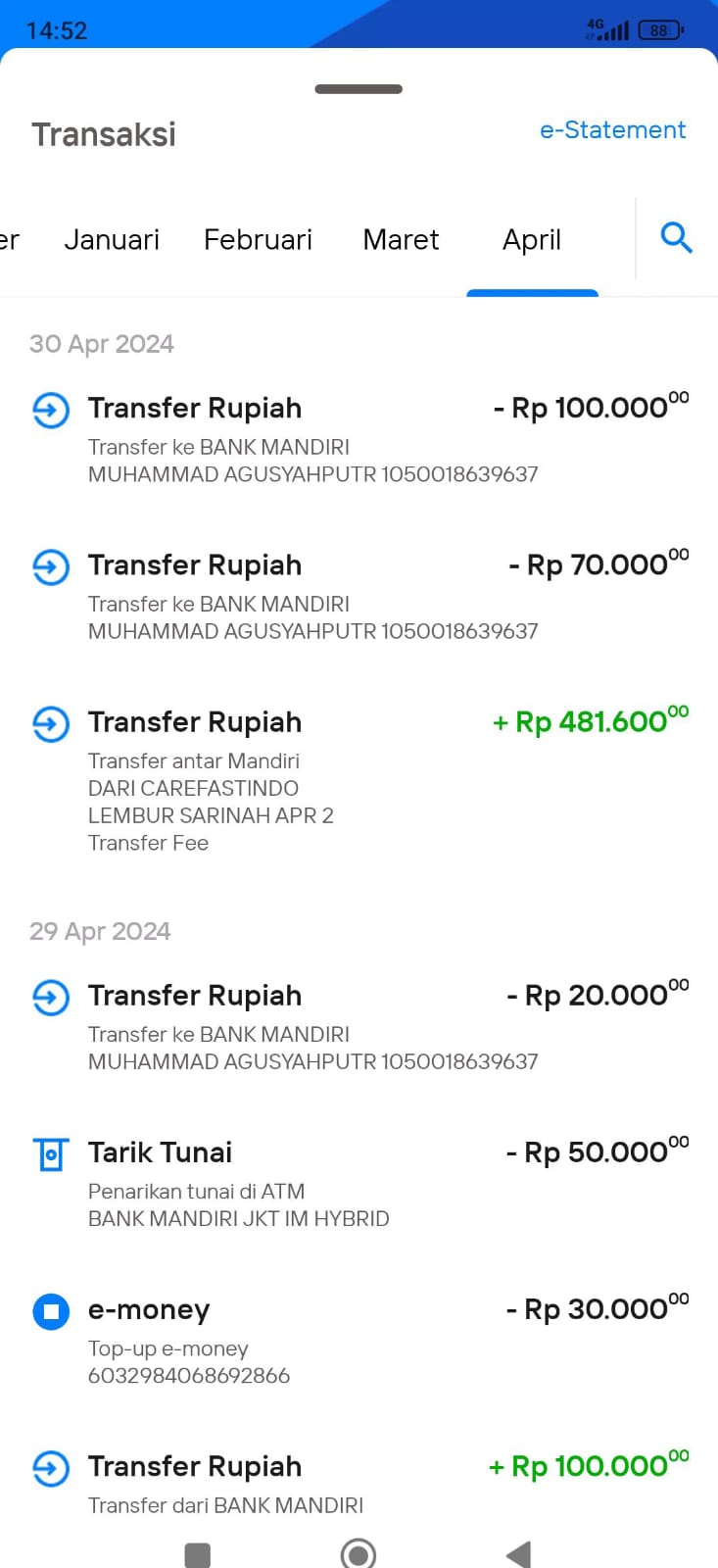Go back using the system back button
The height and width of the screenshot is (1568, 718).
(518, 1553)
